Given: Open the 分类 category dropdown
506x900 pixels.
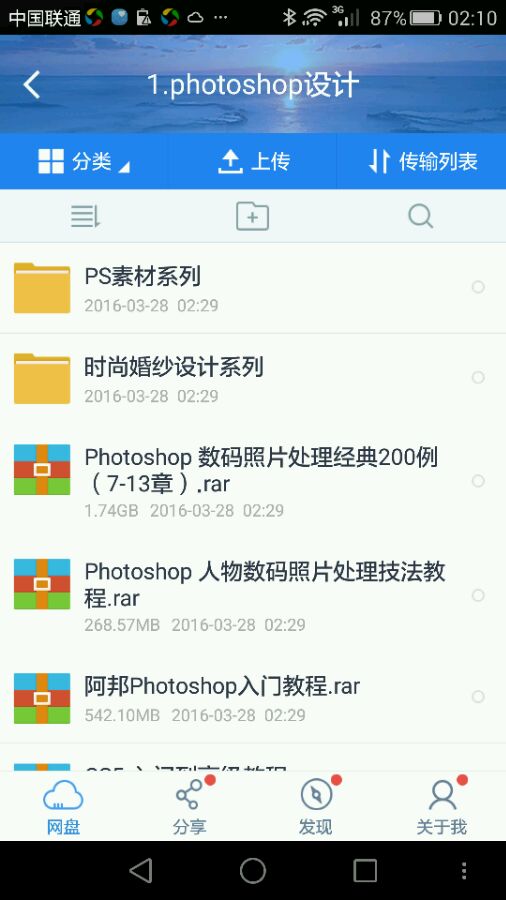Looking at the screenshot, I should (84, 161).
